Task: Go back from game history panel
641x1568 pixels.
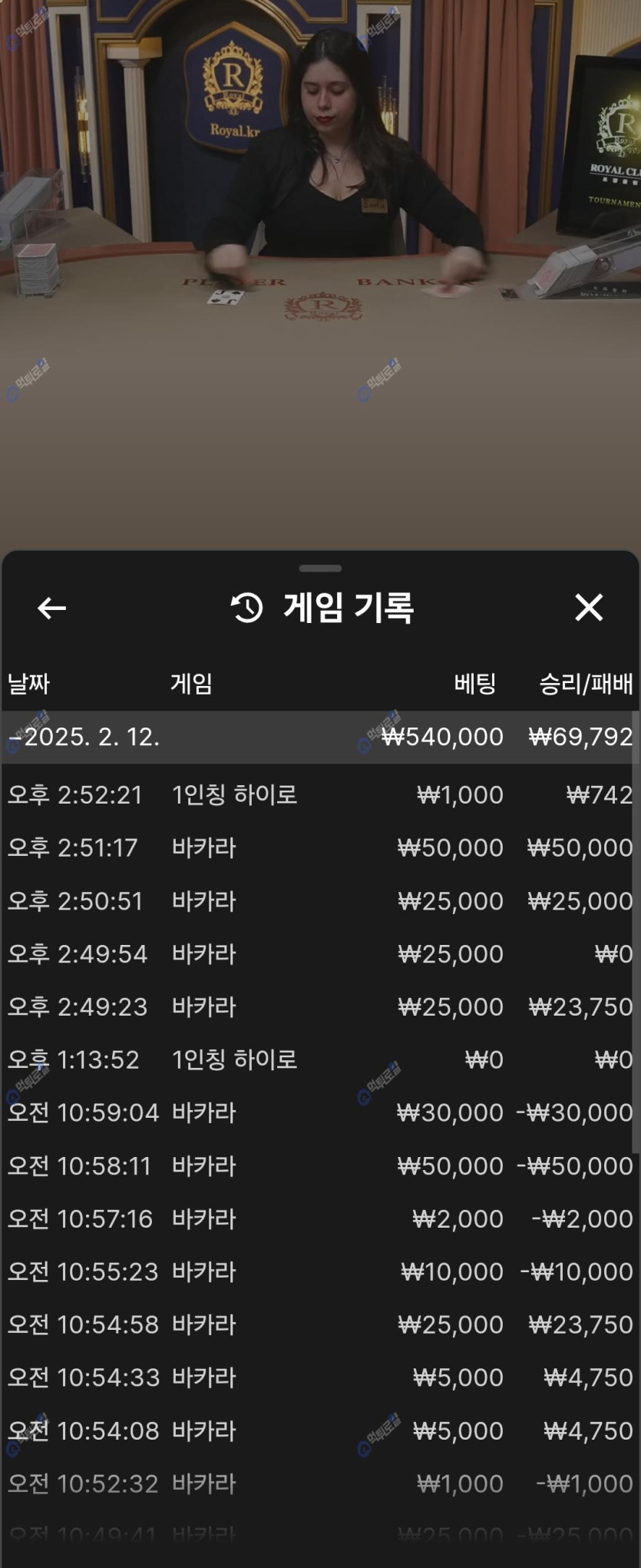Action: (x=51, y=608)
